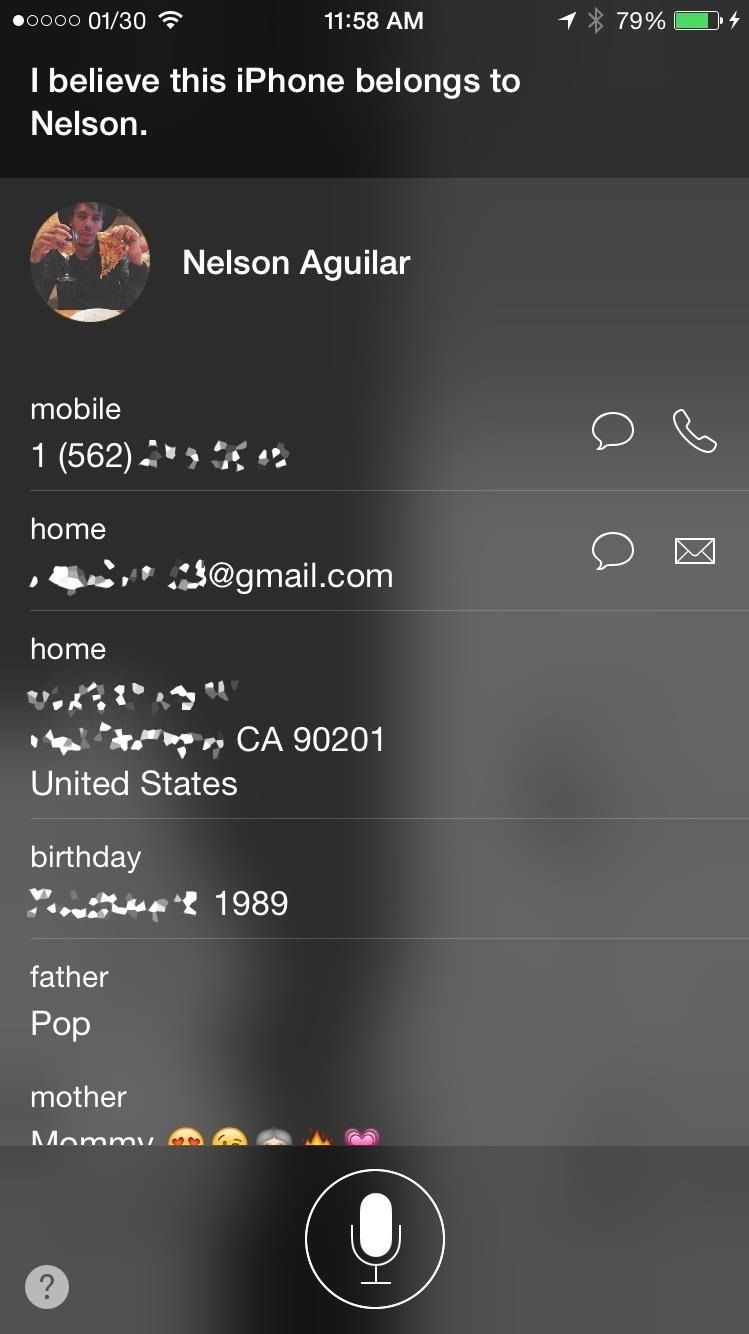
Task: Tap the envelope icon to email Nelson
Action: [695, 550]
